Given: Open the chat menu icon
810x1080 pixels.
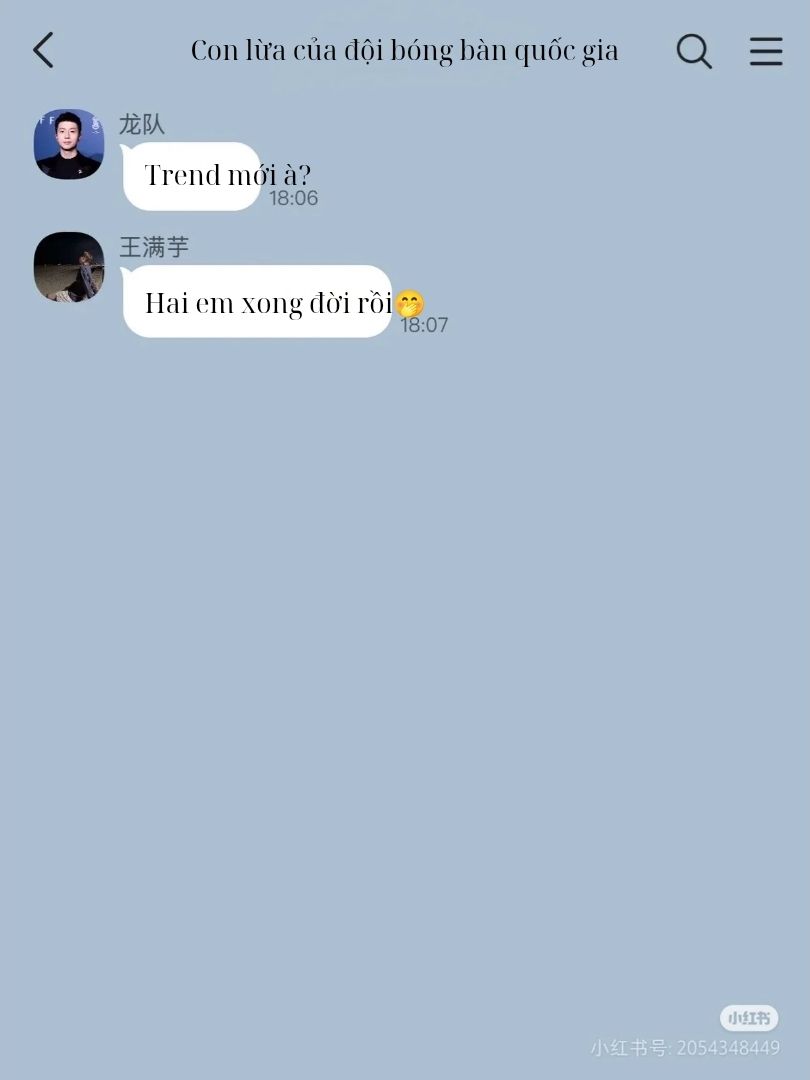Looking at the screenshot, I should point(766,51).
